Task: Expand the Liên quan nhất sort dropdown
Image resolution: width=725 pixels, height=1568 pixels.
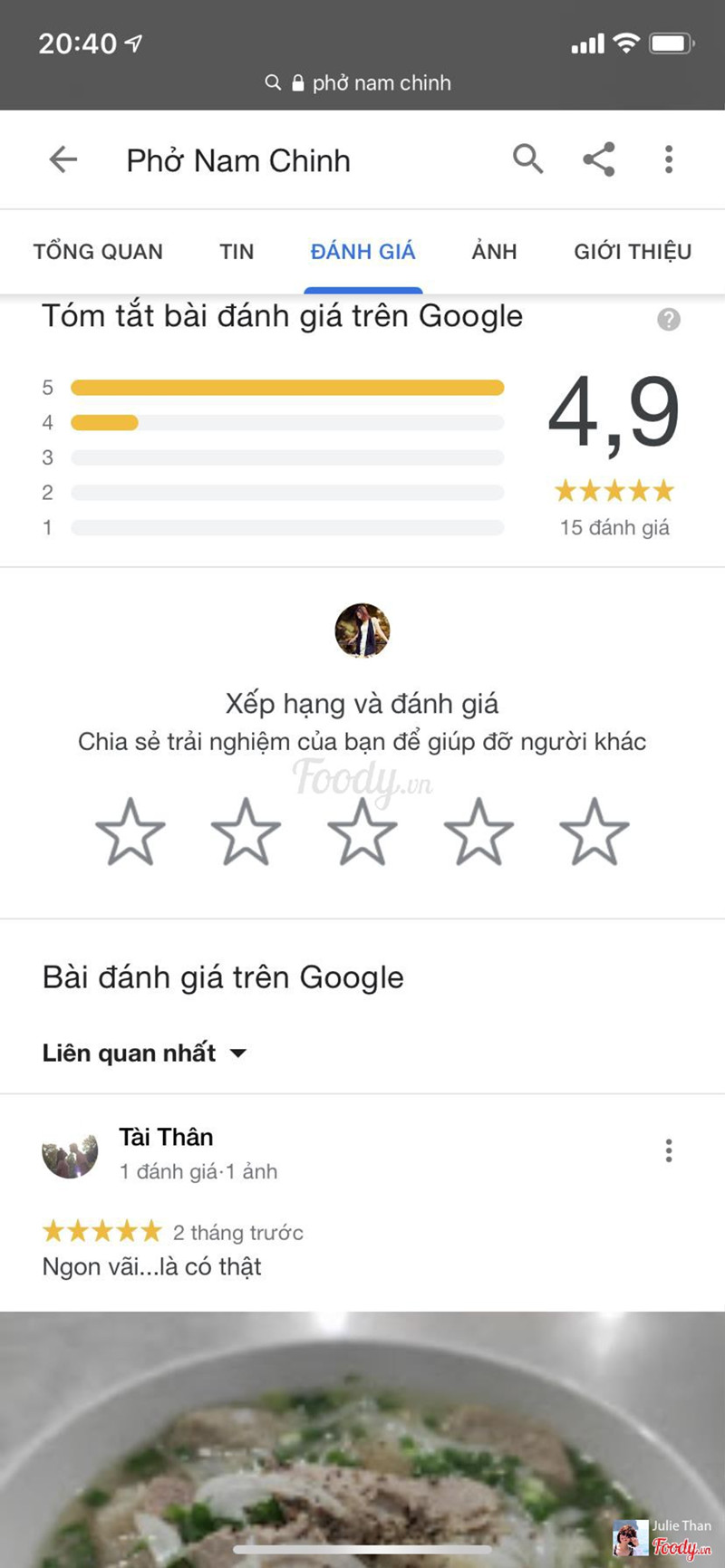Action: pos(145,1053)
